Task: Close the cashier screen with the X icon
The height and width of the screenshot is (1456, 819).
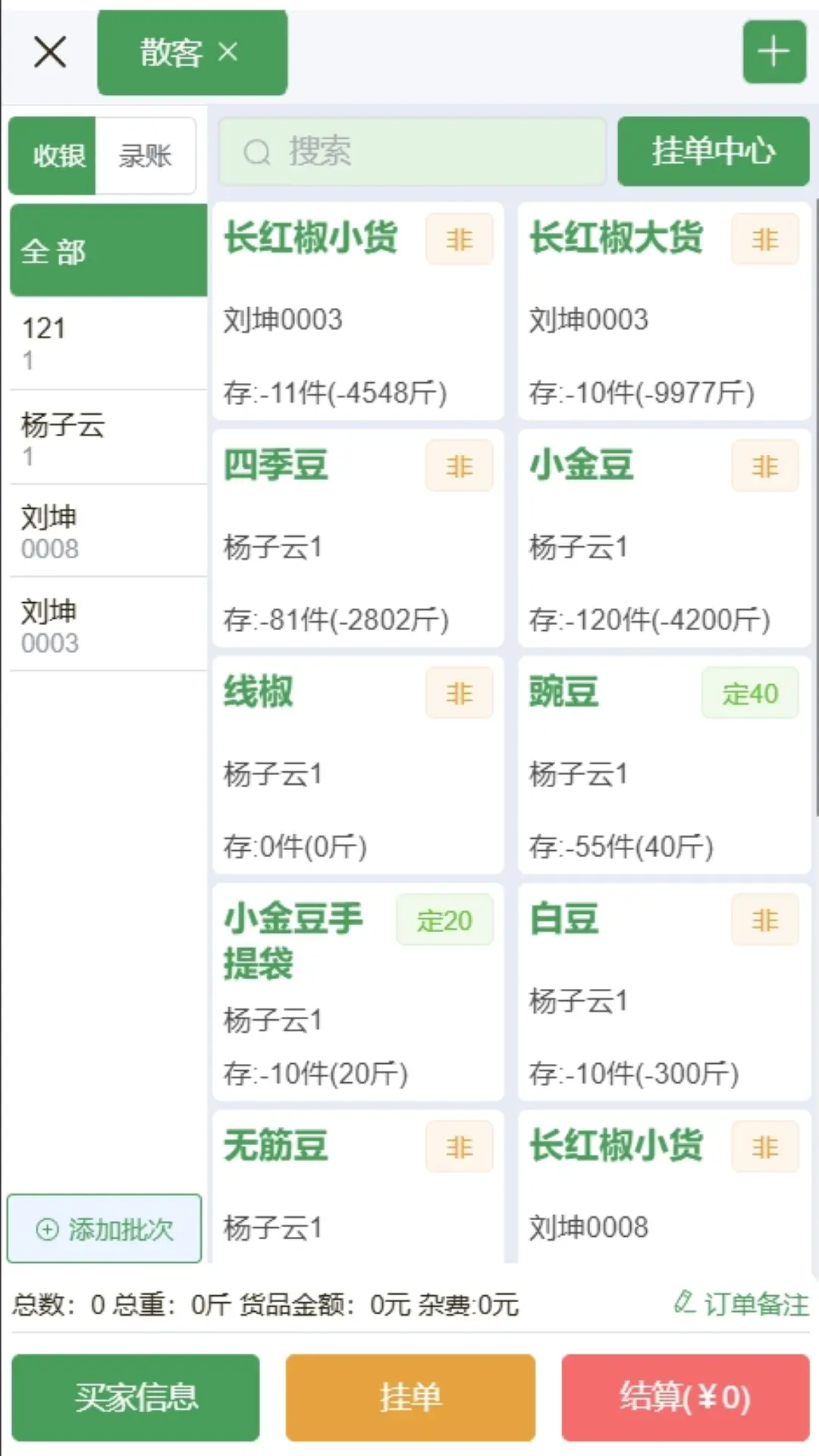Action: tap(50, 52)
